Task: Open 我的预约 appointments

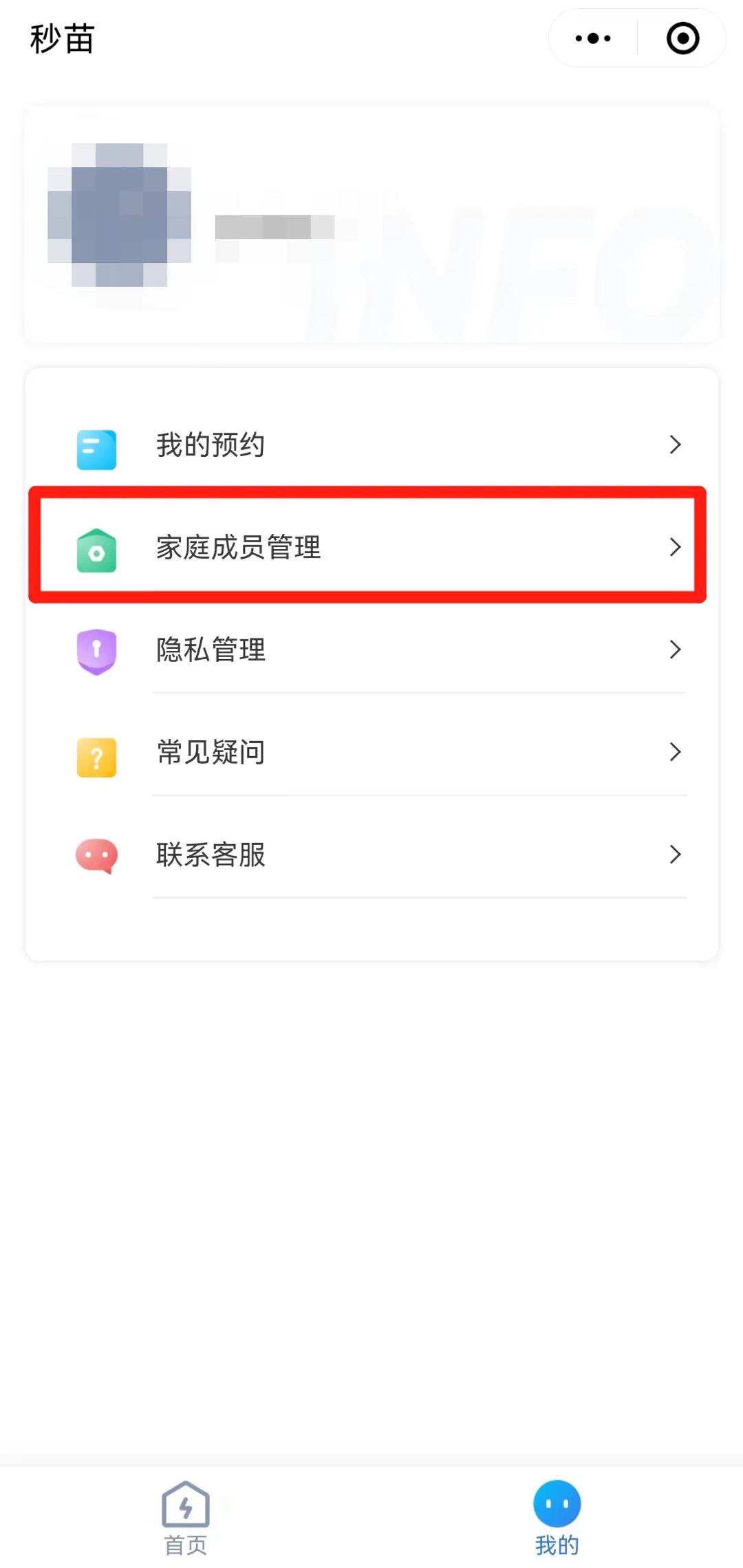Action: [371, 444]
